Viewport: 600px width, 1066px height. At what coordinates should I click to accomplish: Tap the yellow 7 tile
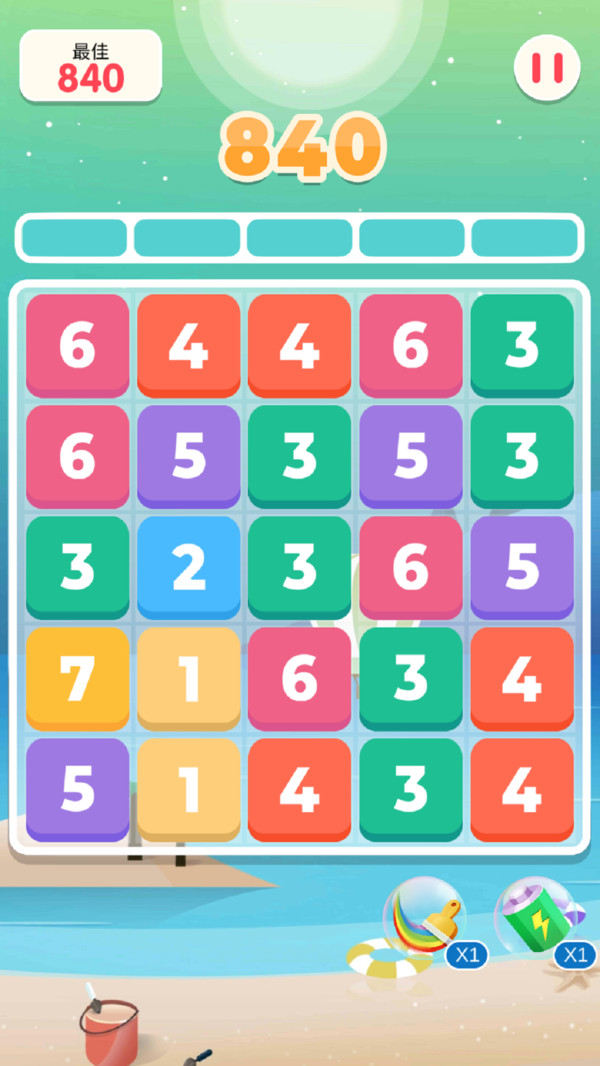pyautogui.click(x=78, y=677)
